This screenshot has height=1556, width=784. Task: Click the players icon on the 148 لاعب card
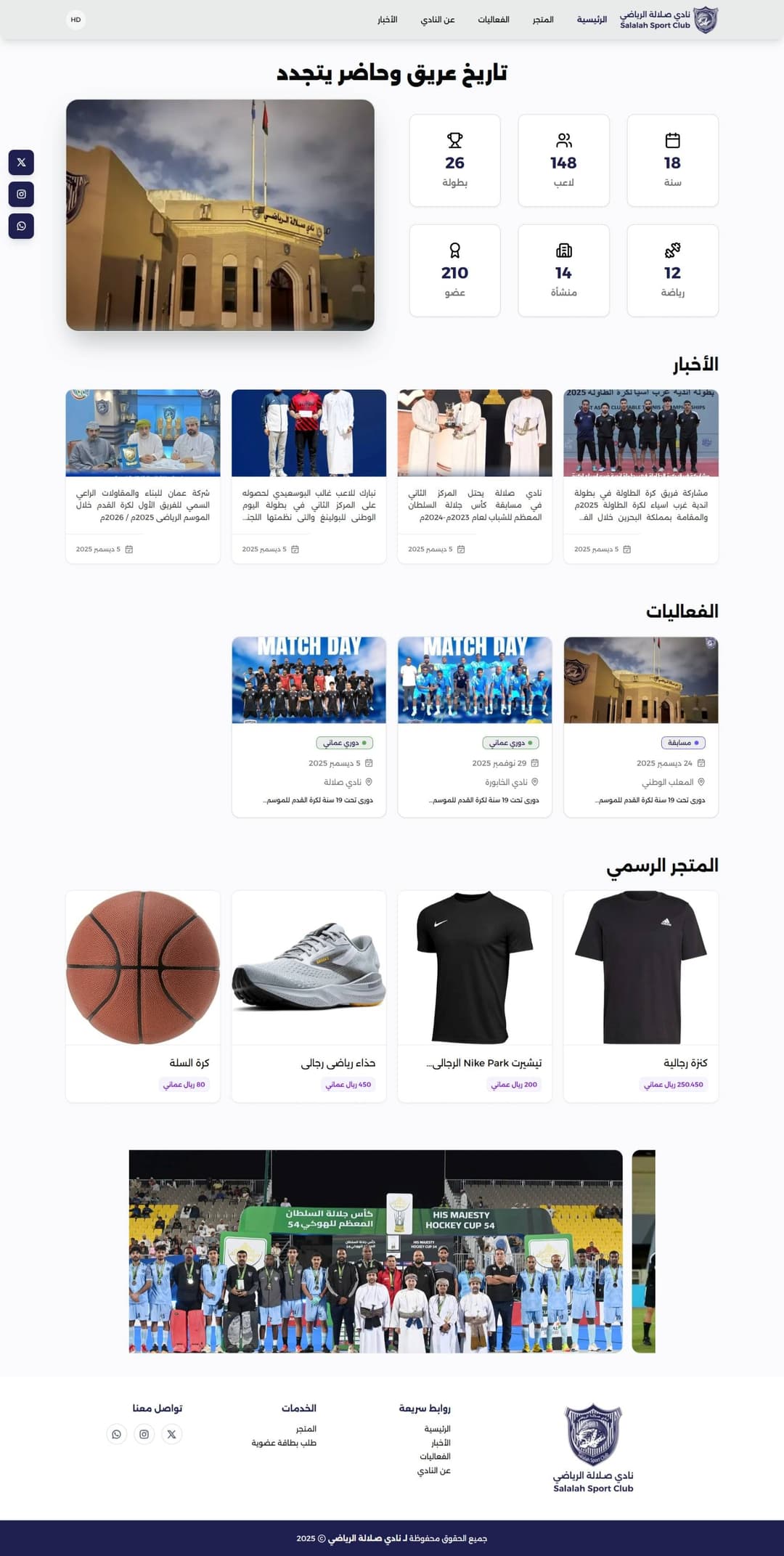tap(563, 142)
